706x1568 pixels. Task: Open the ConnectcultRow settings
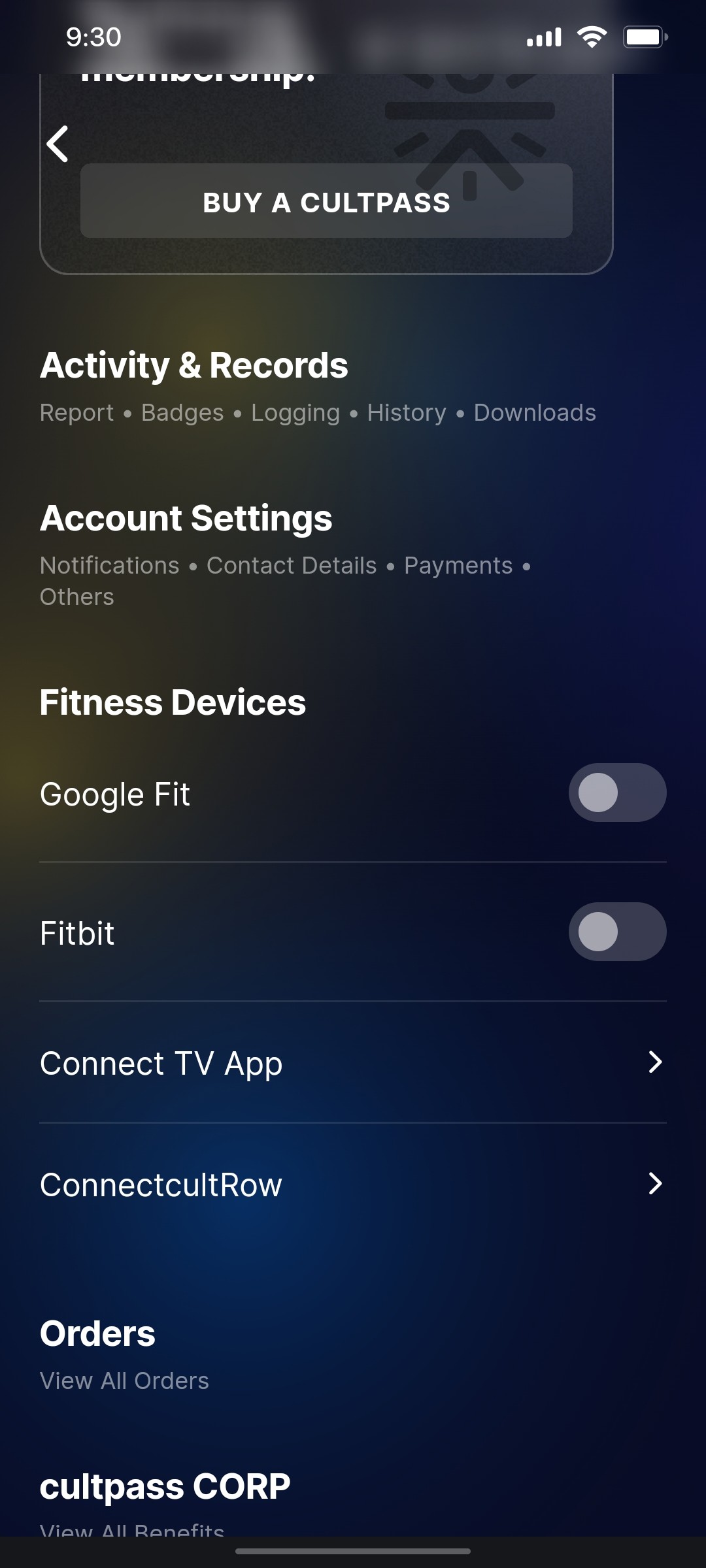click(x=353, y=1184)
